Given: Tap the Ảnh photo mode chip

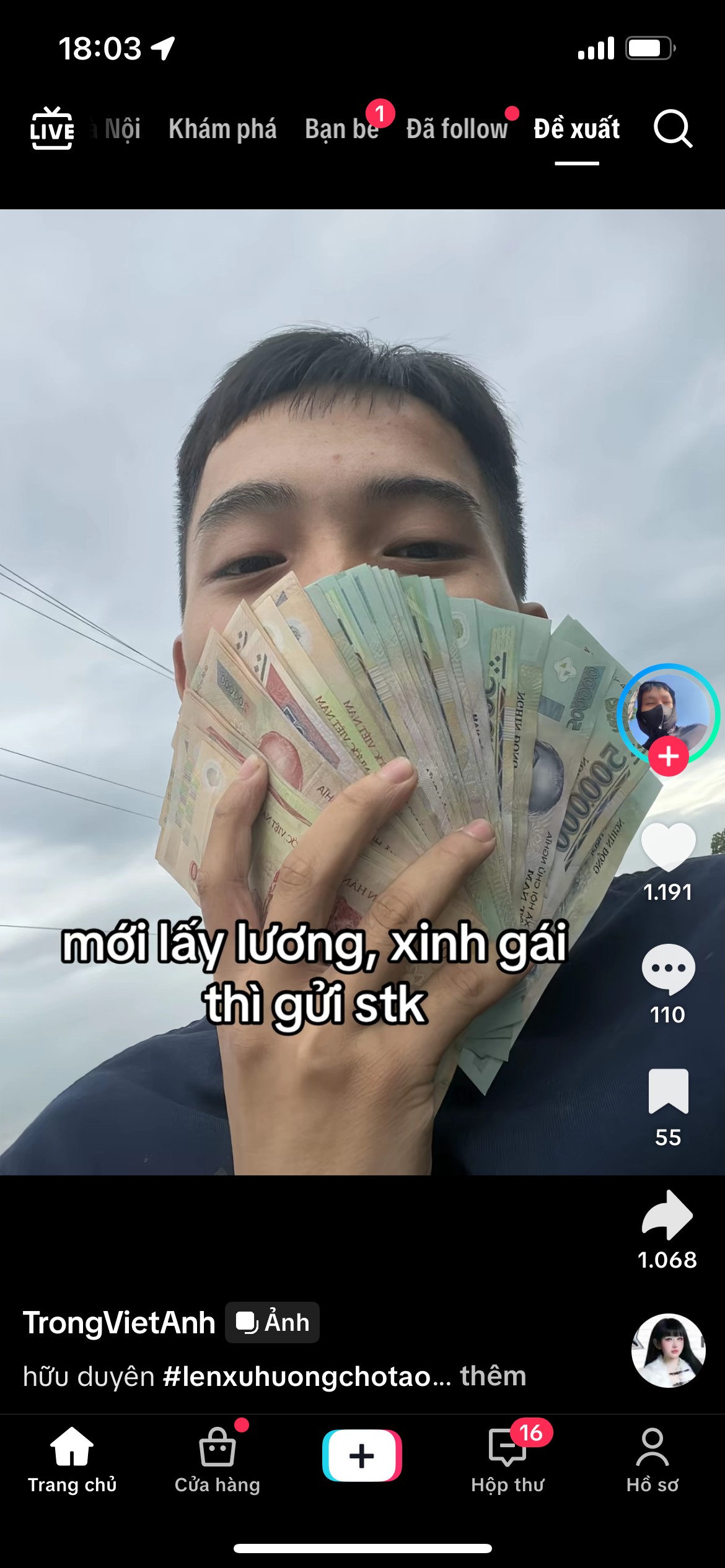Looking at the screenshot, I should point(272,1322).
